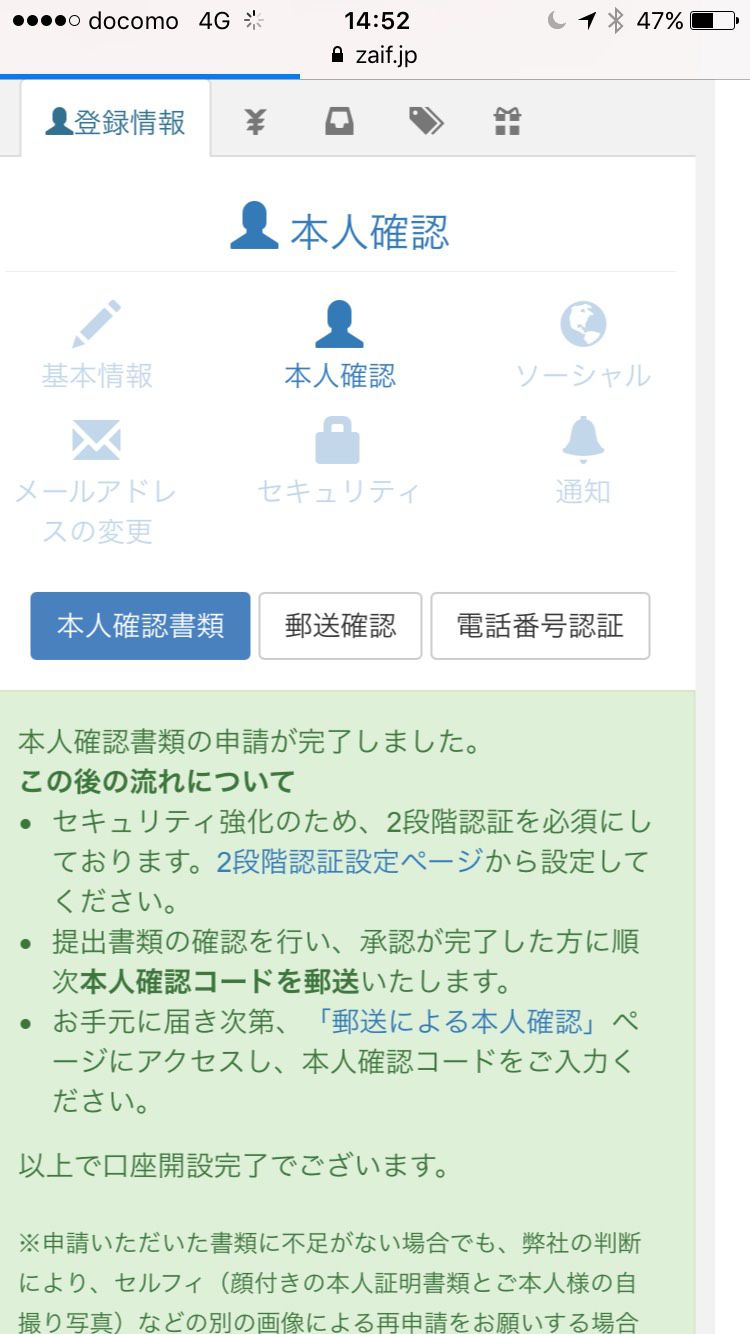Viewport: 750px width, 1334px height.
Task: Open the inbox tray tab
Action: 339,122
